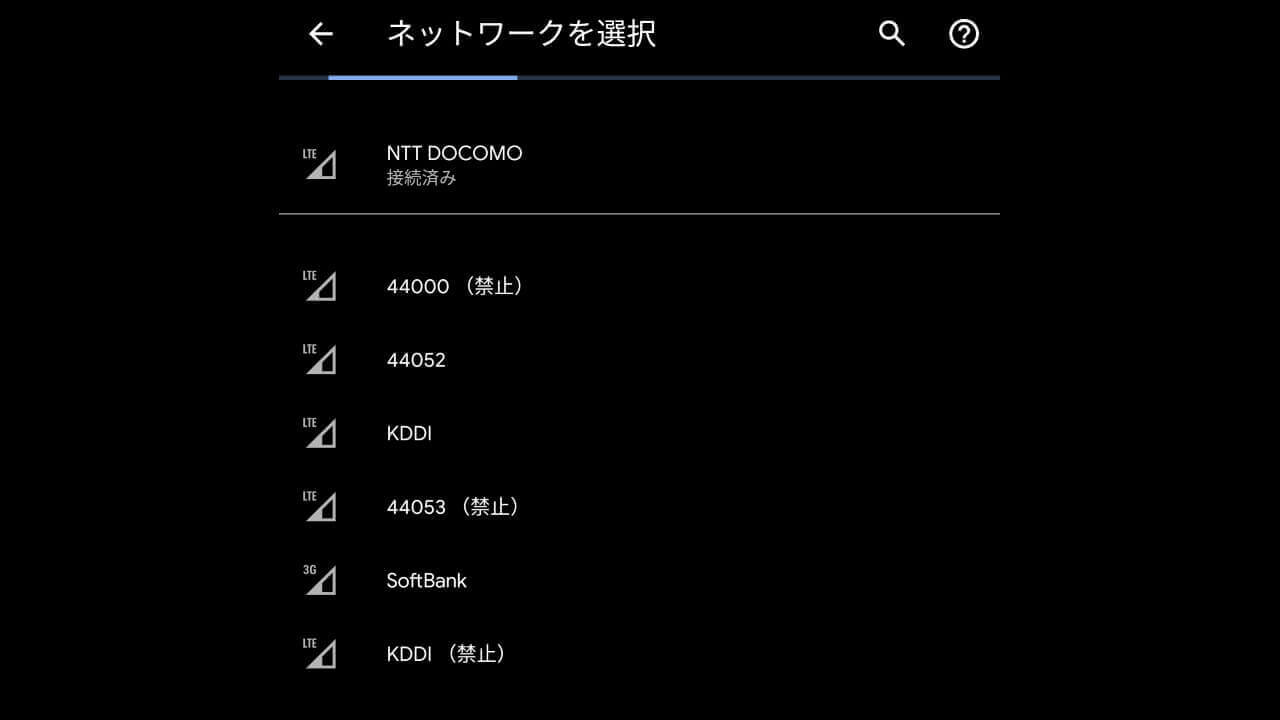The width and height of the screenshot is (1280, 720).
Task: Select the SoftBank 3G network
Action: (427, 580)
